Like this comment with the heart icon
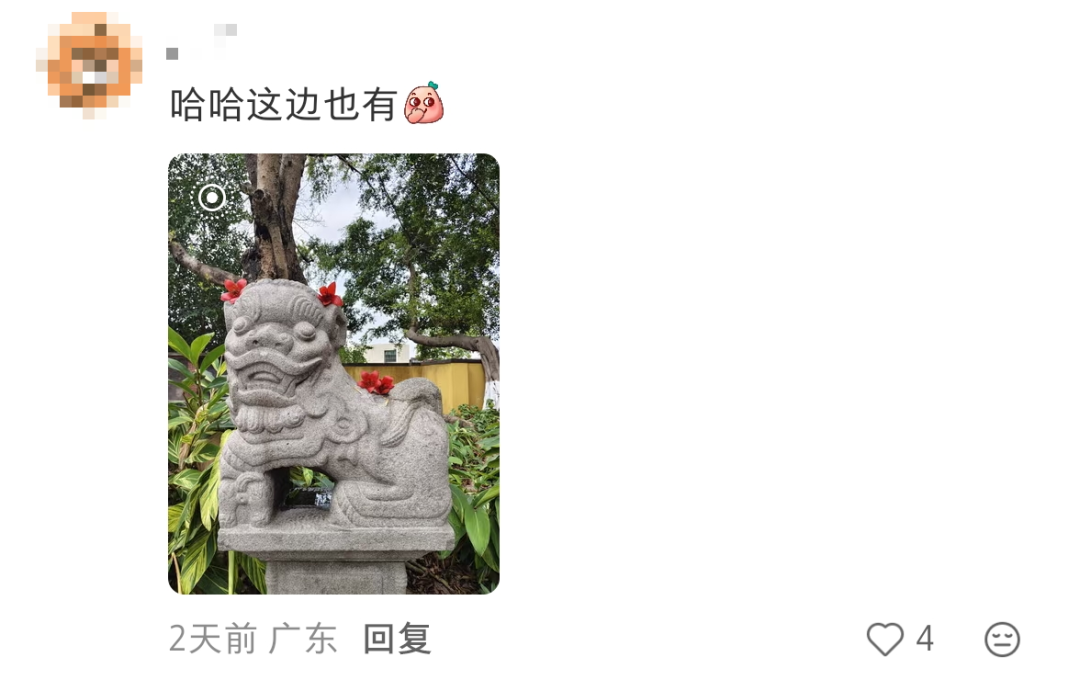Image resolution: width=1080 pixels, height=691 pixels. (x=885, y=638)
